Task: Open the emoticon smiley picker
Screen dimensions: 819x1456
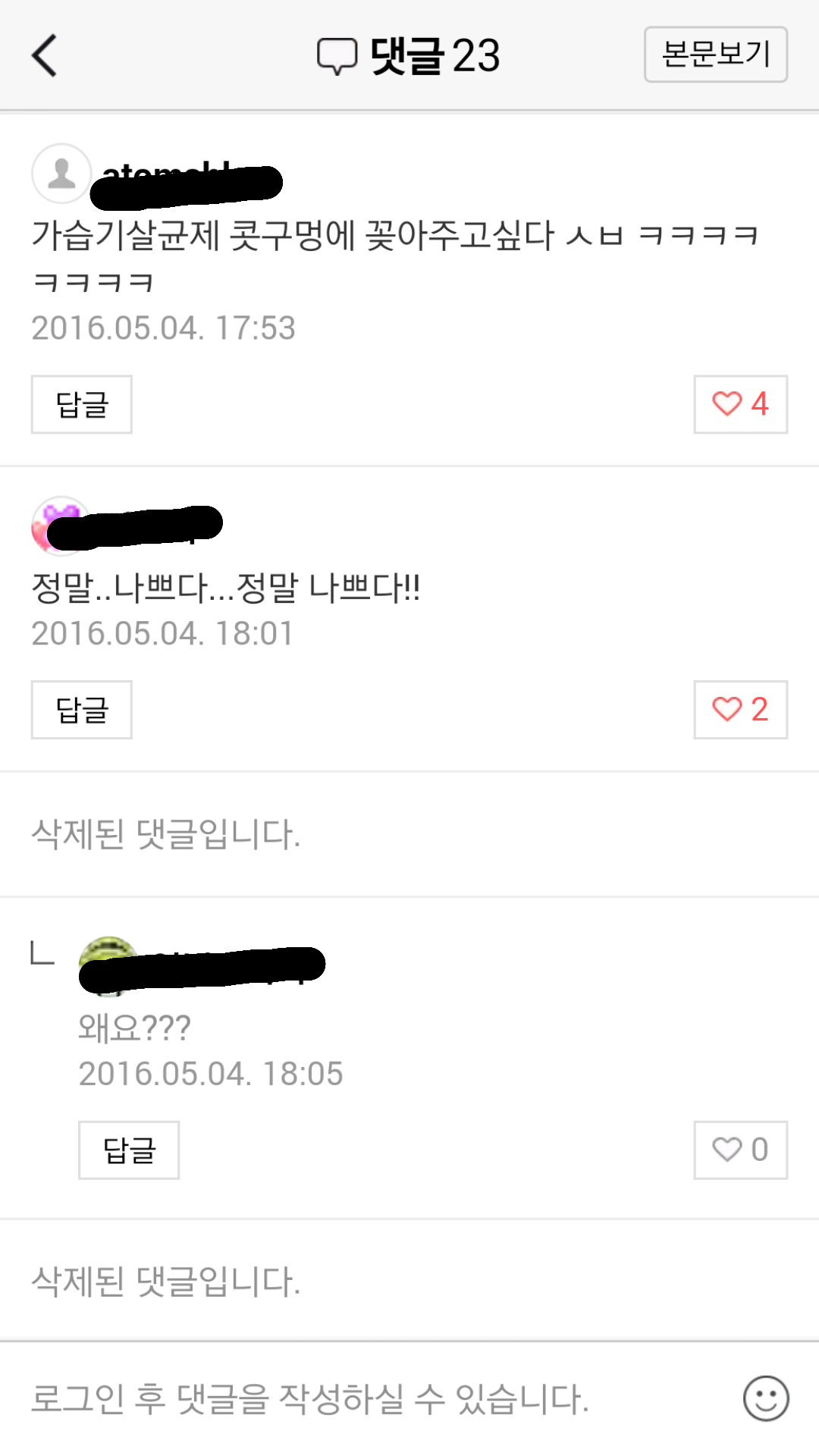Action: point(766,1398)
